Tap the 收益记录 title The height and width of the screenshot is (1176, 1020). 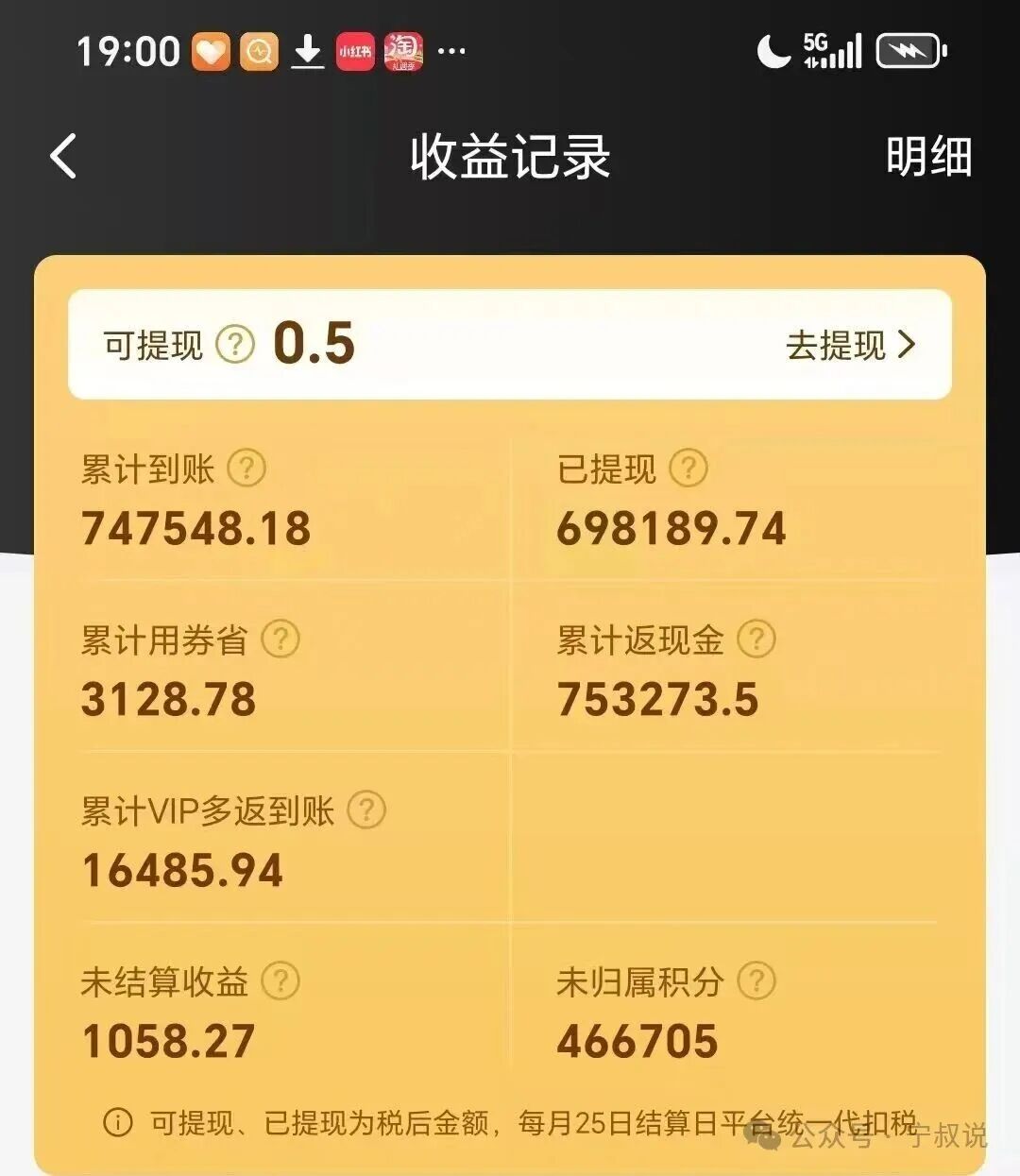(508, 155)
